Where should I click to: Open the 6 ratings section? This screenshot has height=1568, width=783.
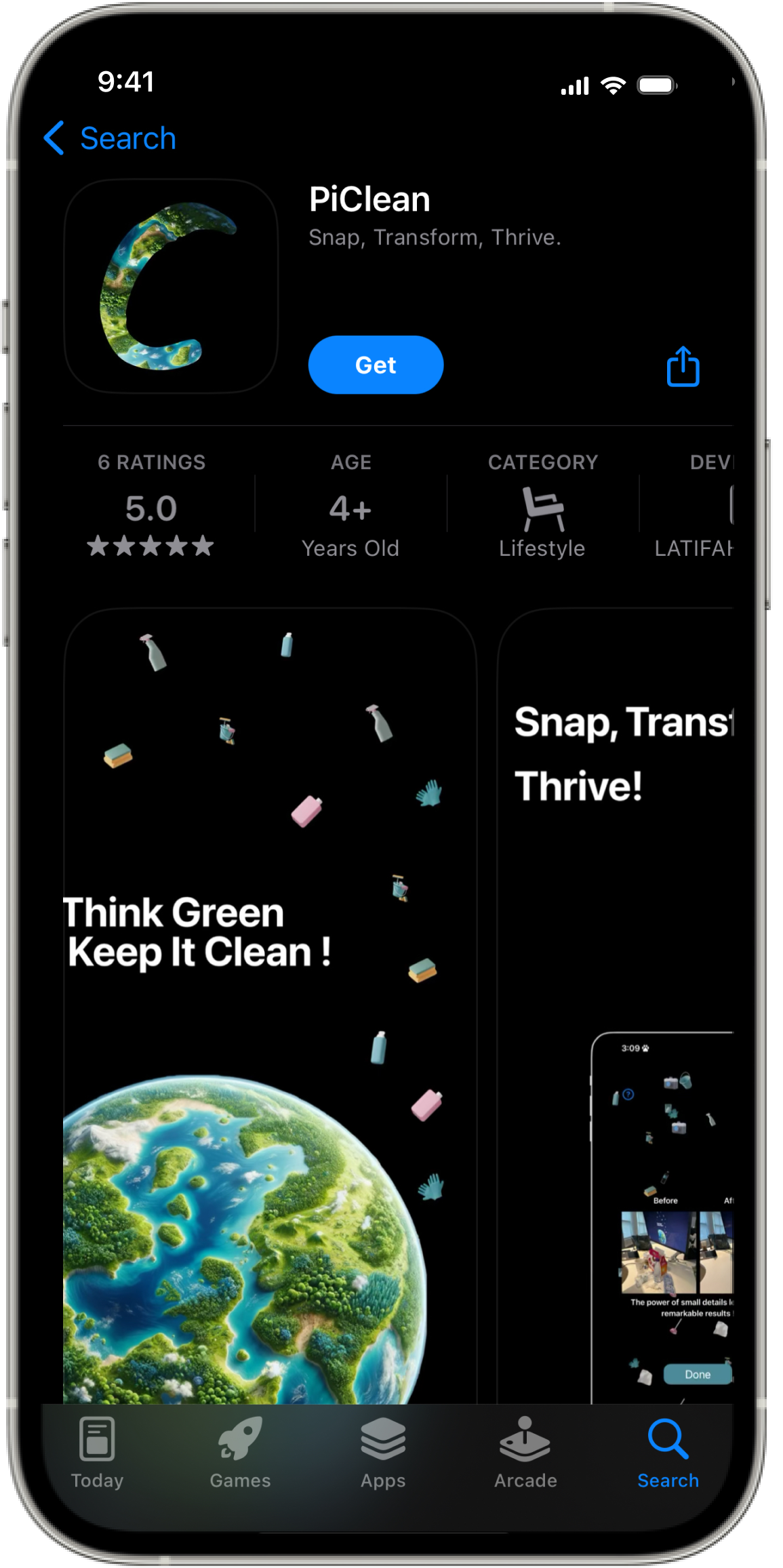[x=150, y=507]
